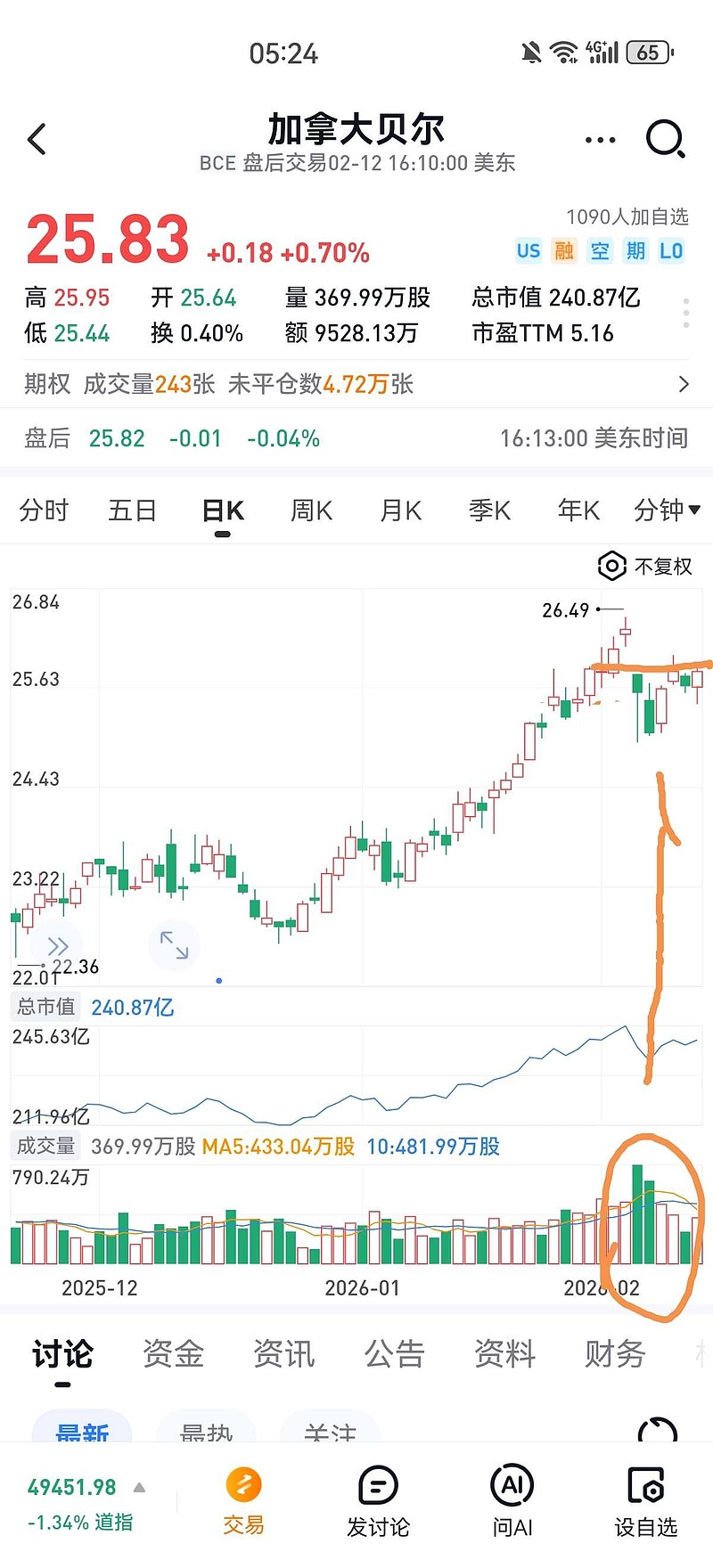Expand the 分钟 dropdown

point(667,510)
